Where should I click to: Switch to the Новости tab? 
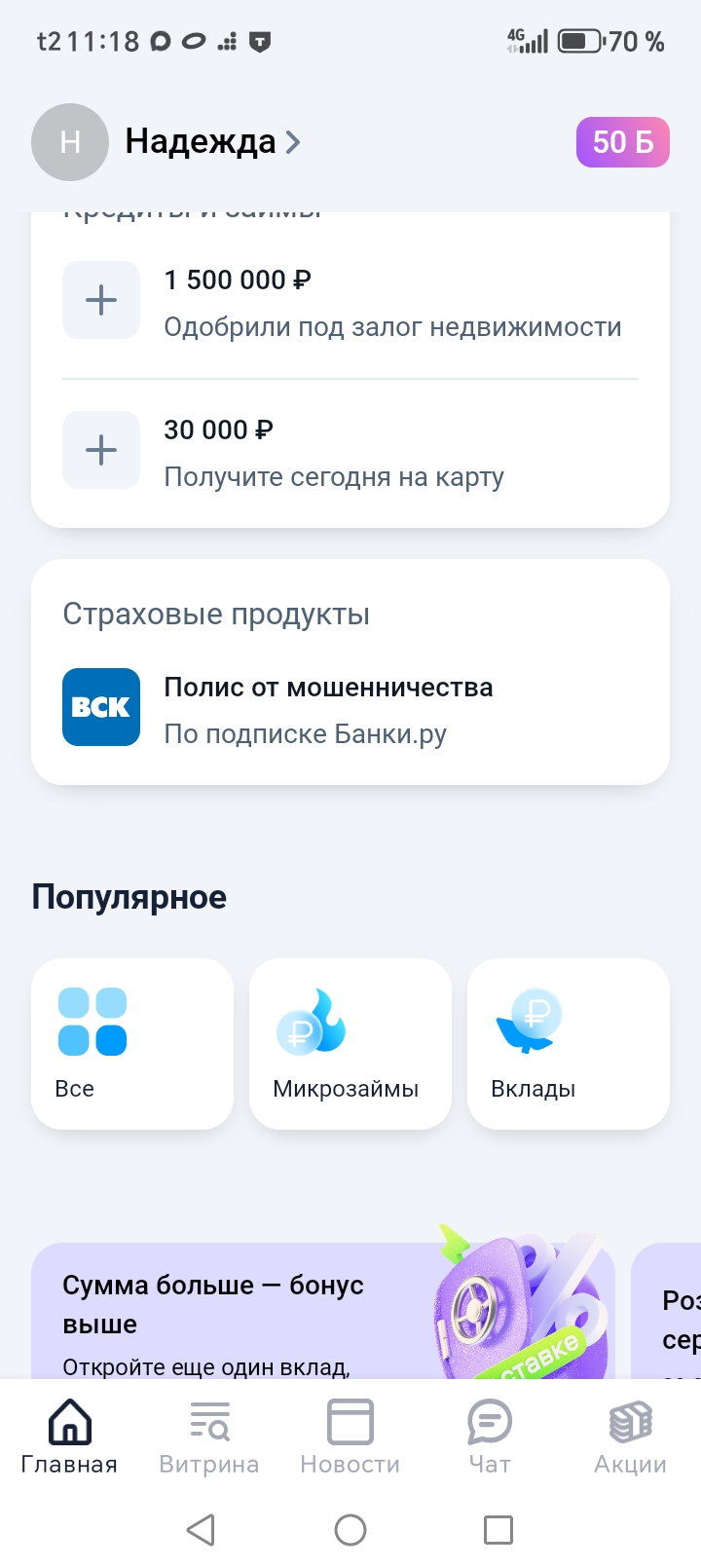350,1437
